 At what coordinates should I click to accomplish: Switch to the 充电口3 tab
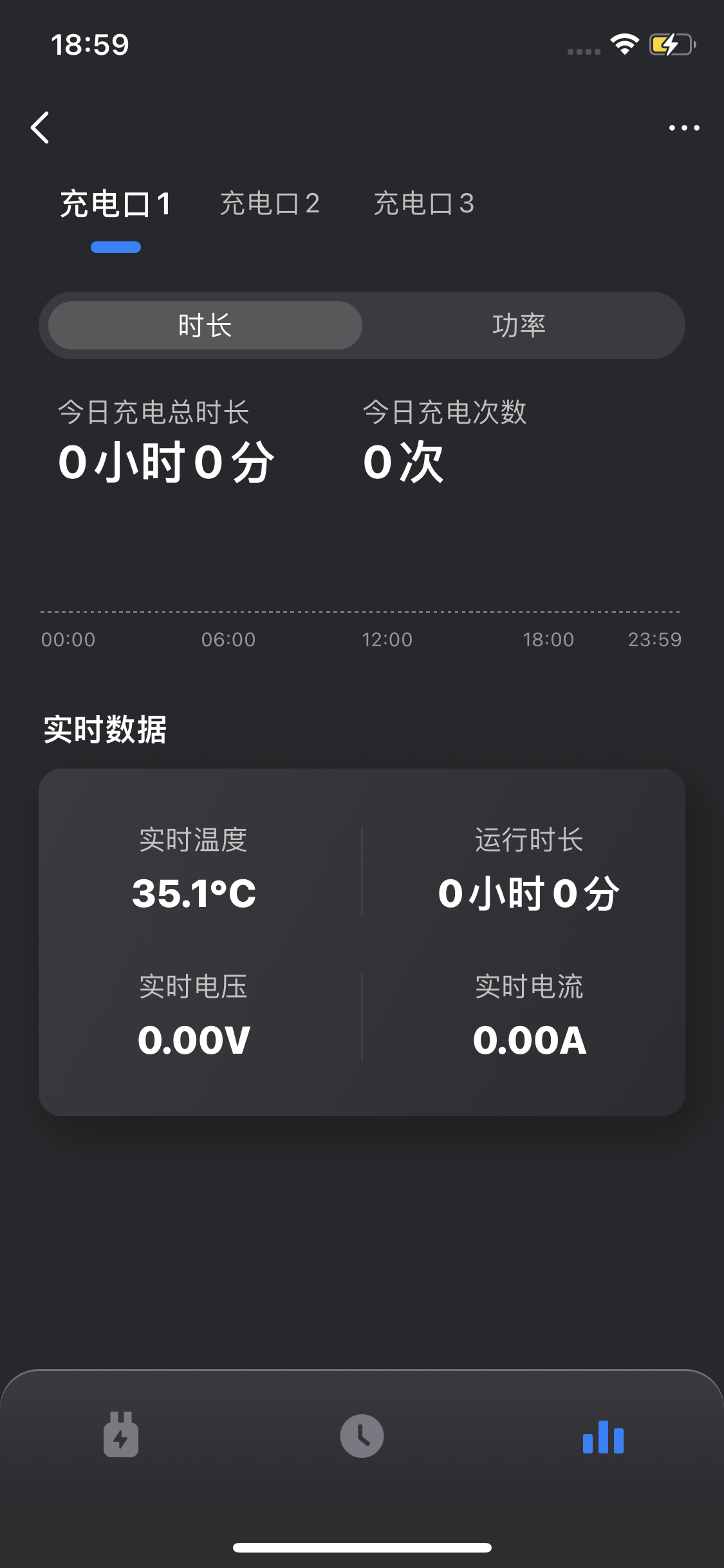click(x=423, y=204)
